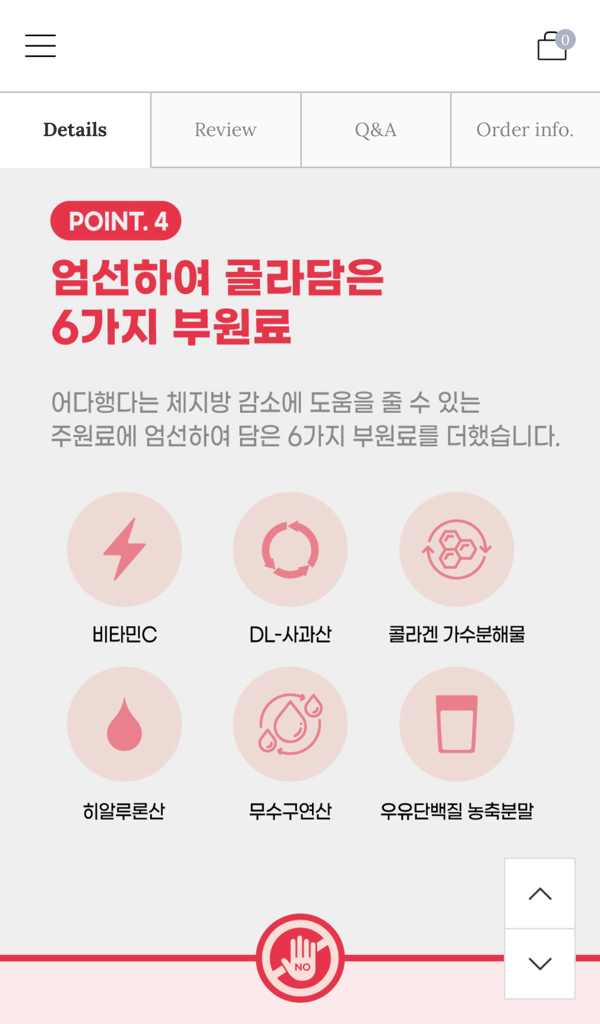Viewport: 600px width, 1024px height.
Task: Tap the down arrow button to go to the bottom
Action: [x=540, y=964]
